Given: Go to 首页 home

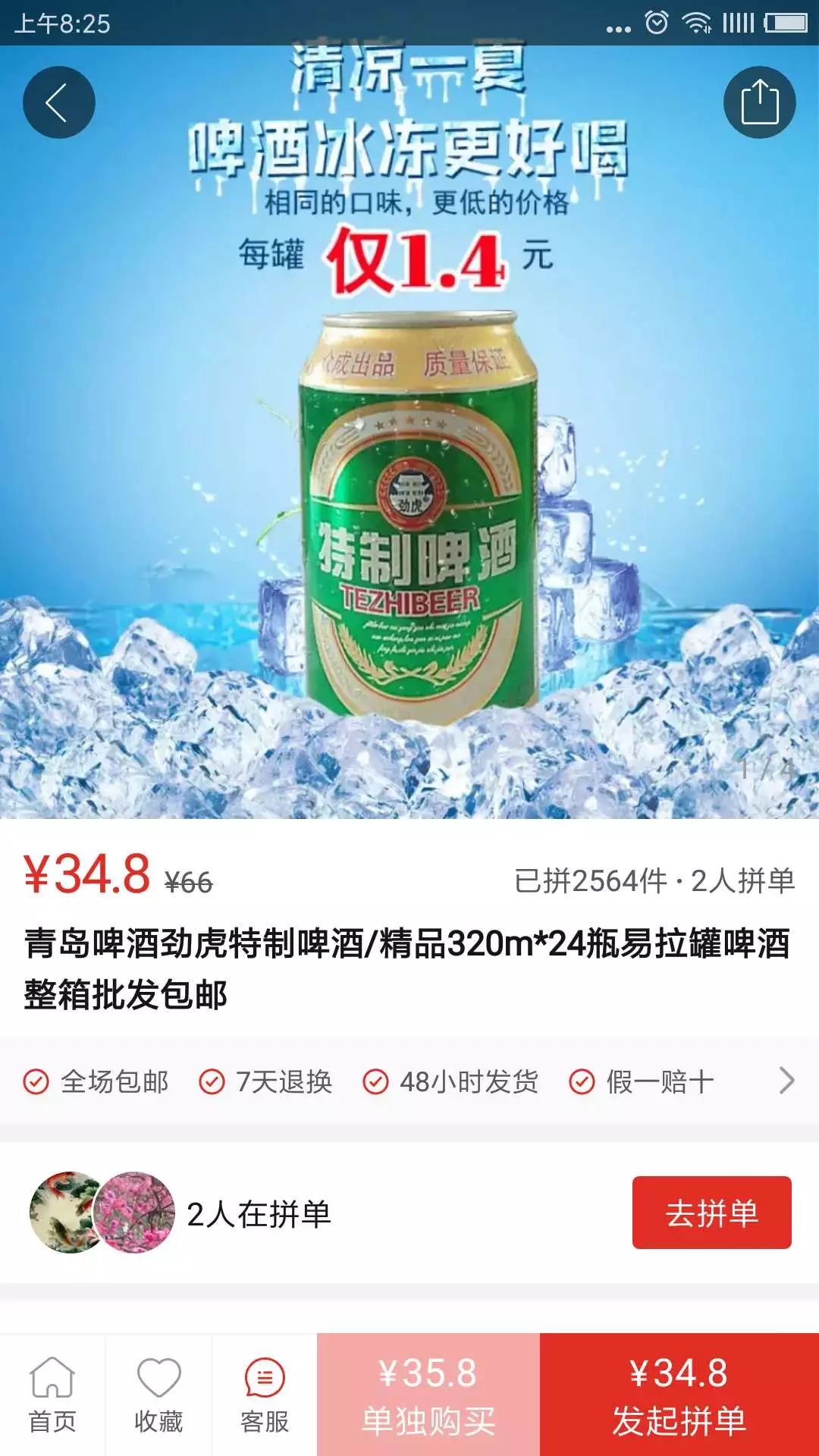Looking at the screenshot, I should pyautogui.click(x=52, y=1395).
